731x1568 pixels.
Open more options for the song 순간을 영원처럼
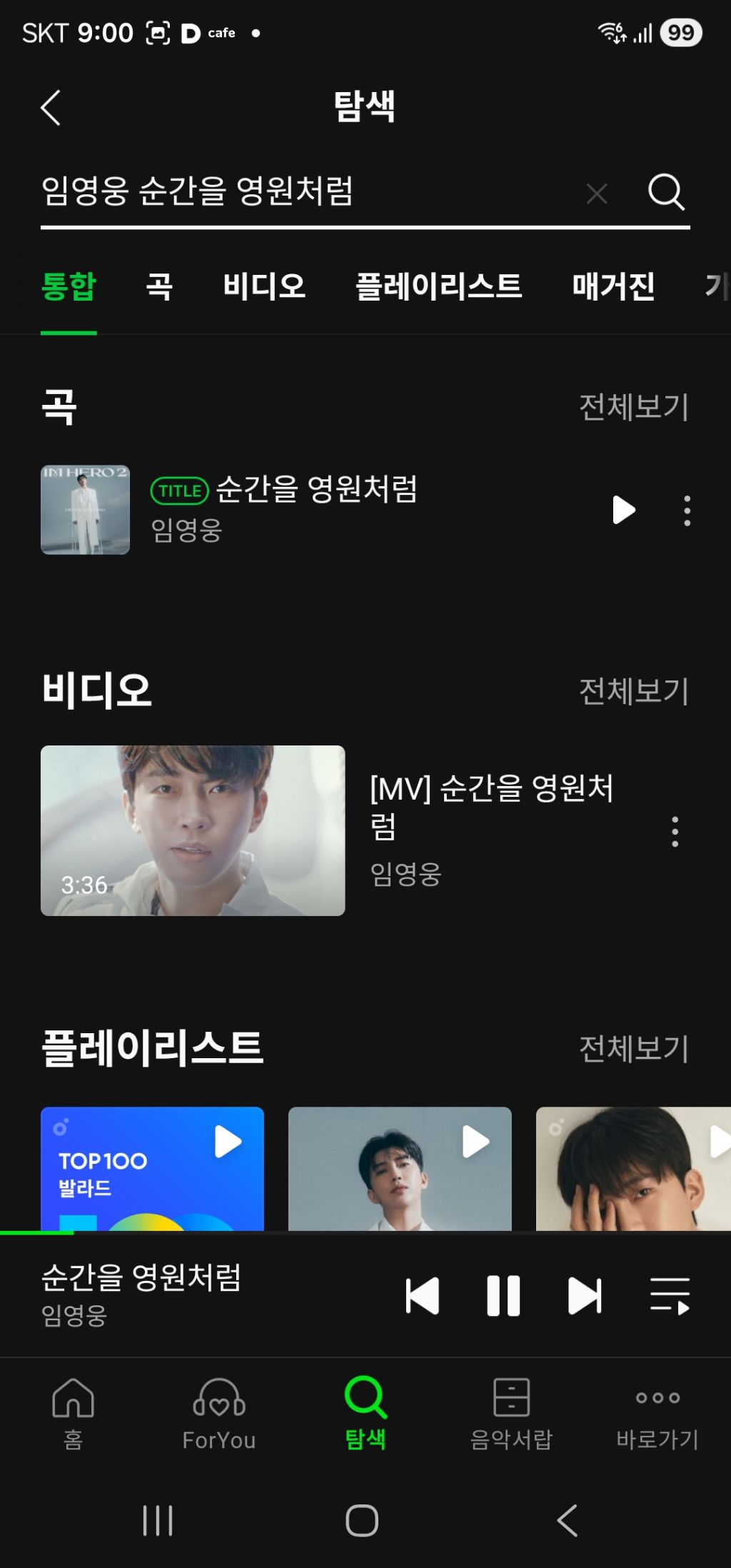point(687,511)
